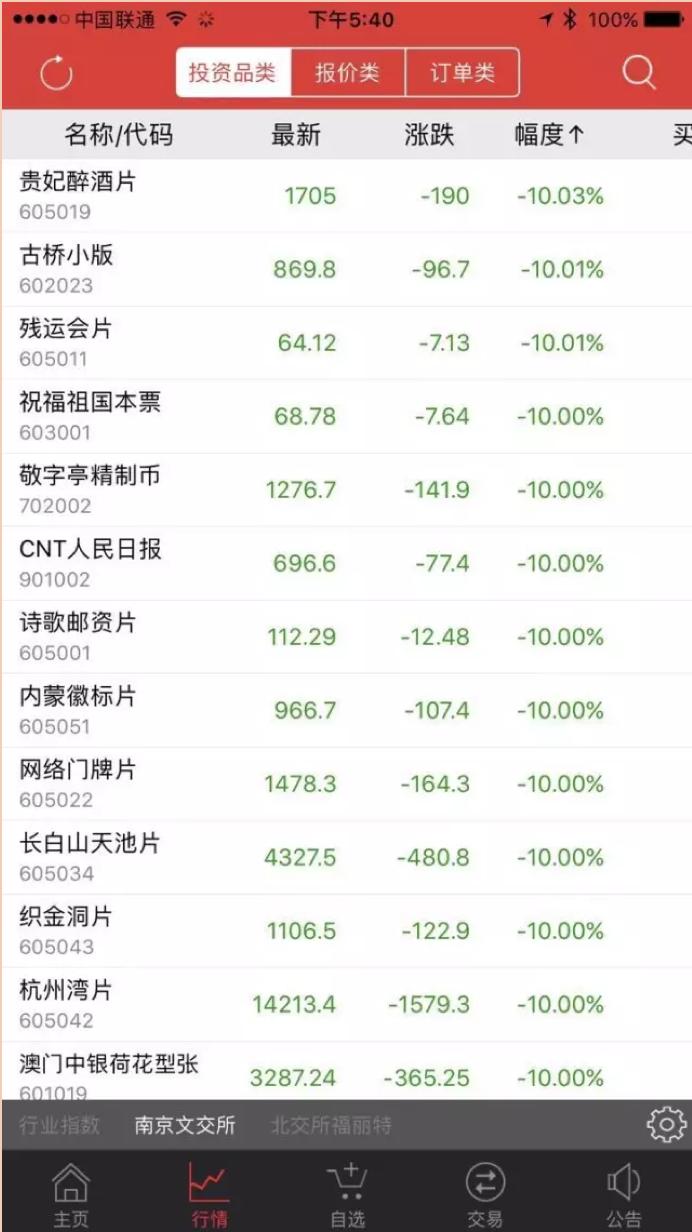Select the 订单类 segment
The image size is (692, 1232).
(462, 73)
